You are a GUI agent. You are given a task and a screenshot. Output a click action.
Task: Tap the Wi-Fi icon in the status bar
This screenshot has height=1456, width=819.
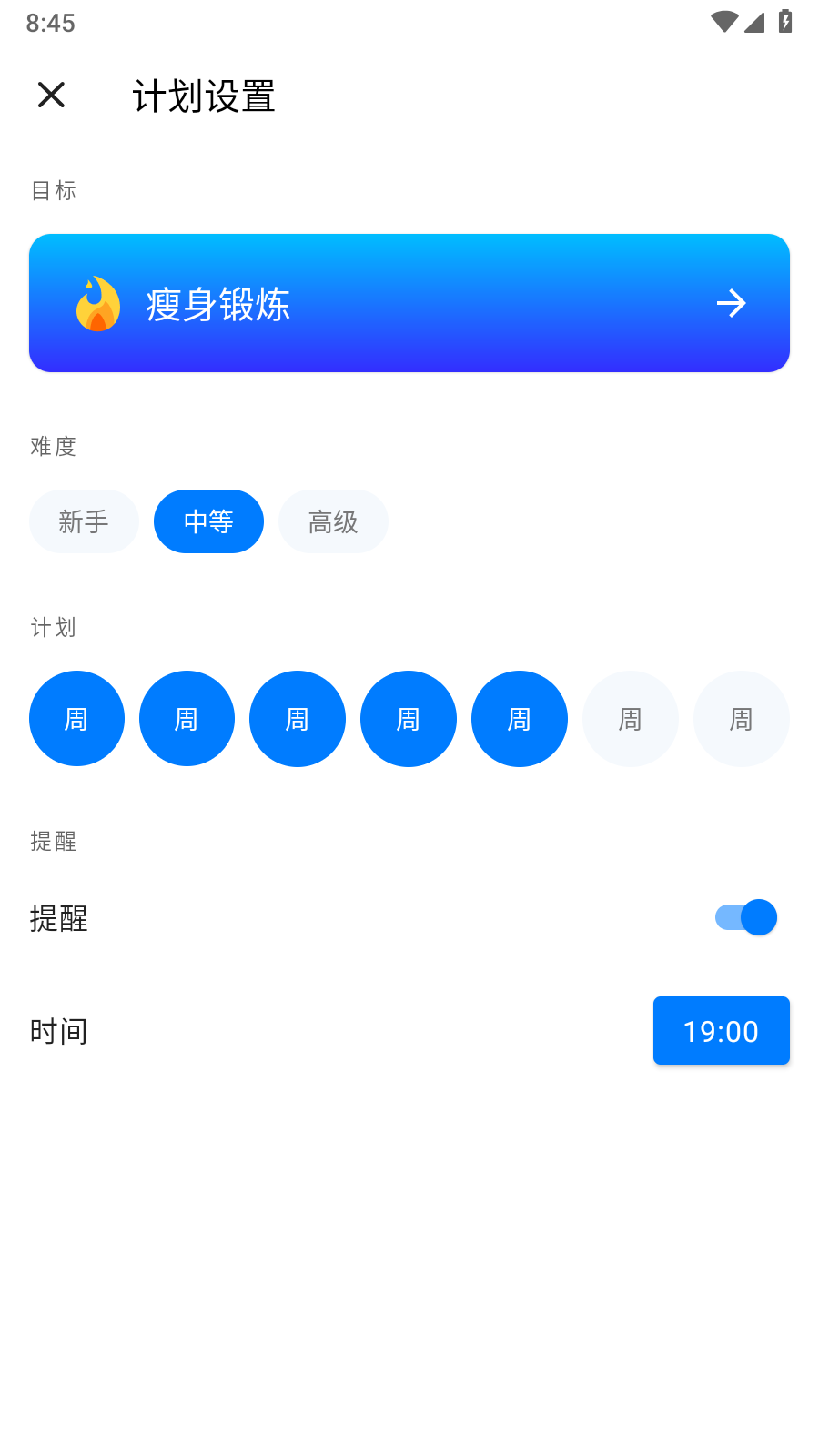point(723,22)
